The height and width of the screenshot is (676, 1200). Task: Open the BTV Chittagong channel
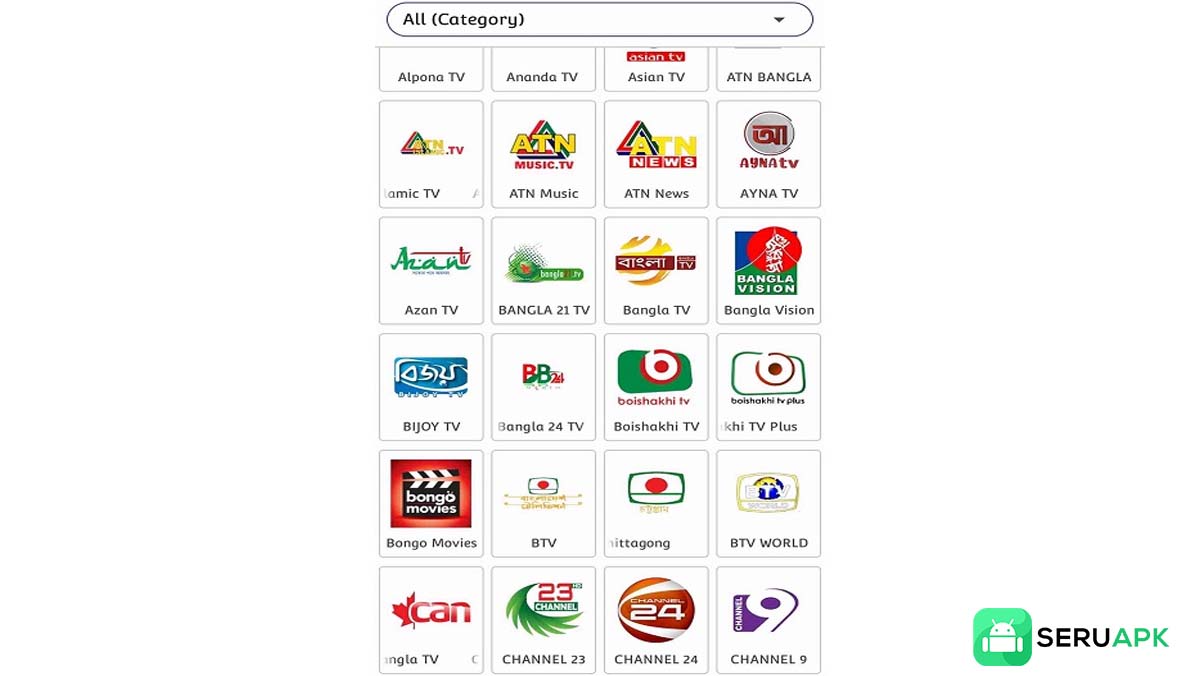tap(656, 503)
